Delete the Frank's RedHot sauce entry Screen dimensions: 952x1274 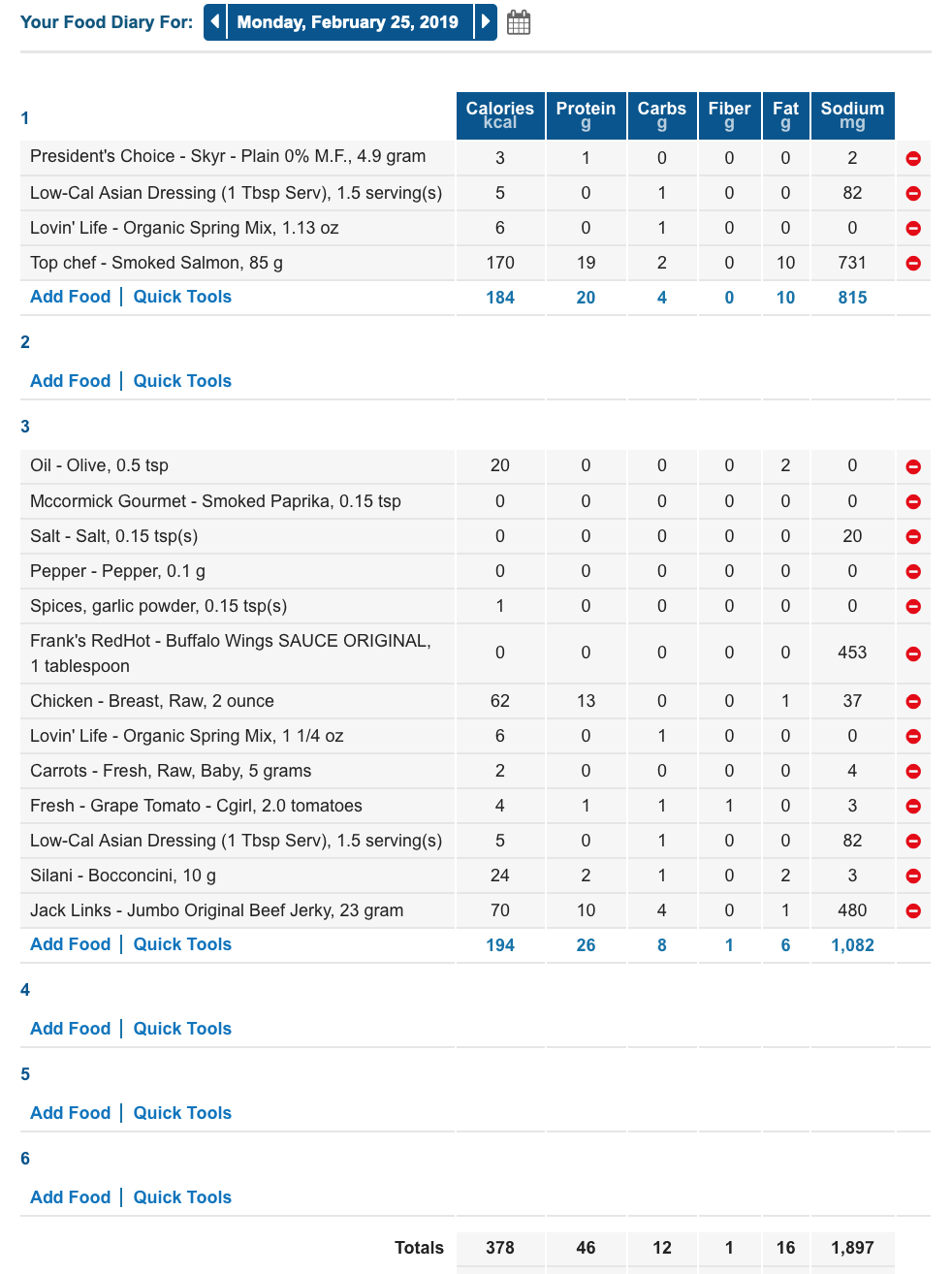coord(913,653)
